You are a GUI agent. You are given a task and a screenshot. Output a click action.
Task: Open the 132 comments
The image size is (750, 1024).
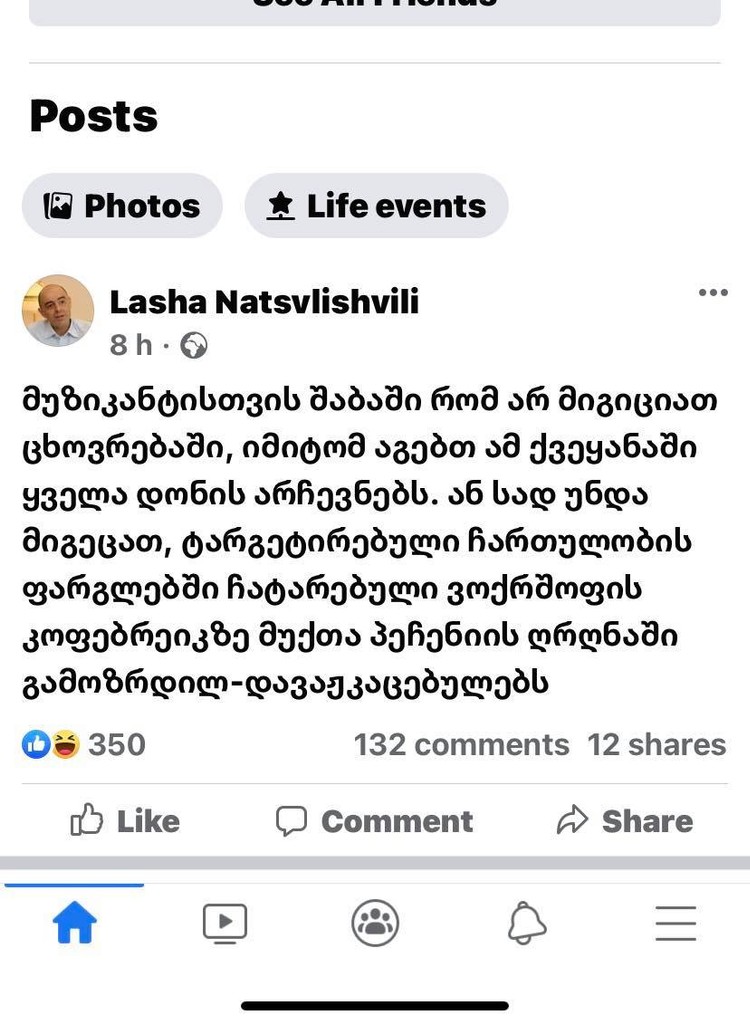(461, 744)
